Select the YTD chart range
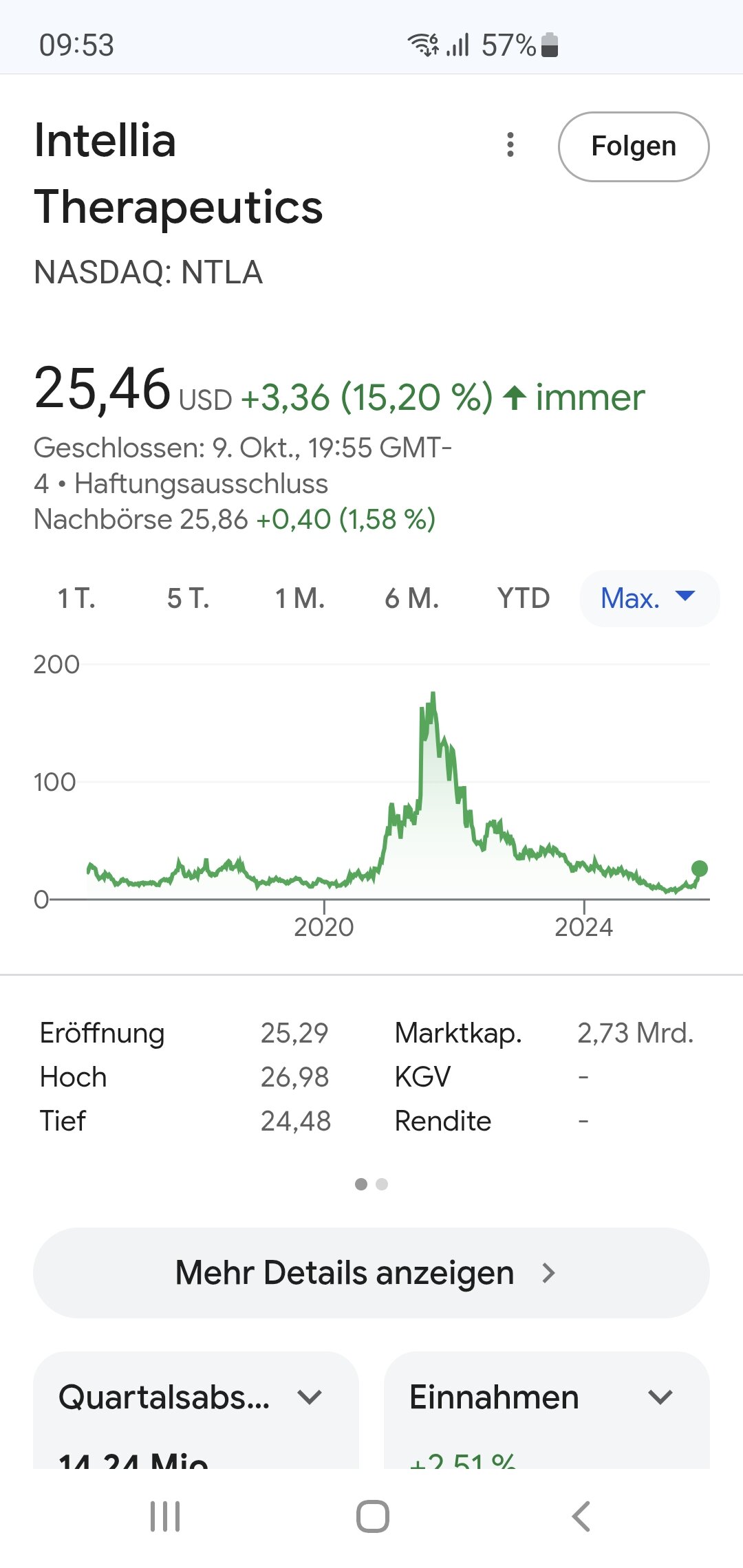Image resolution: width=743 pixels, height=1568 pixels. tap(524, 598)
